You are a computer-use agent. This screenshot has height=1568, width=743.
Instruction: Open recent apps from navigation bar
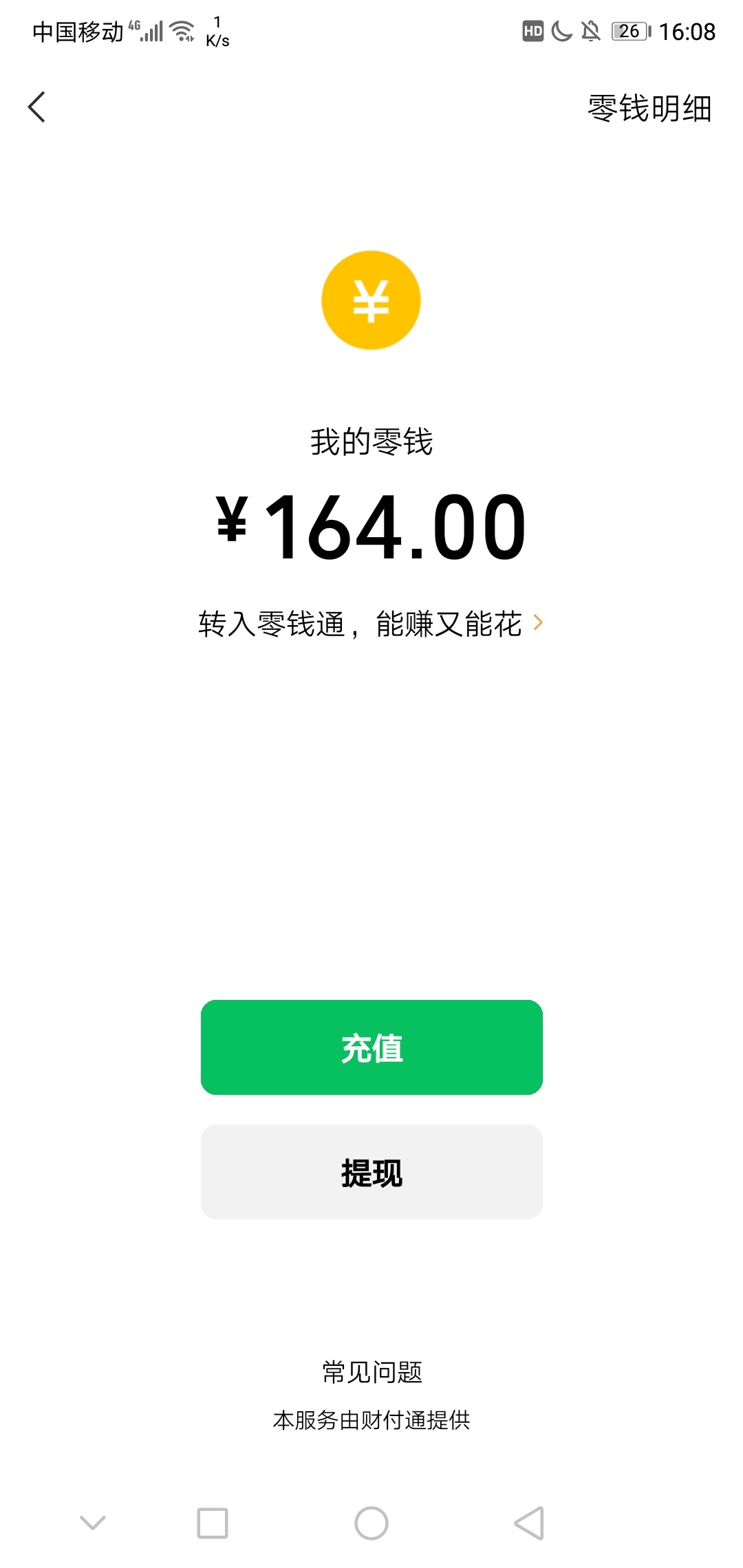(213, 1523)
